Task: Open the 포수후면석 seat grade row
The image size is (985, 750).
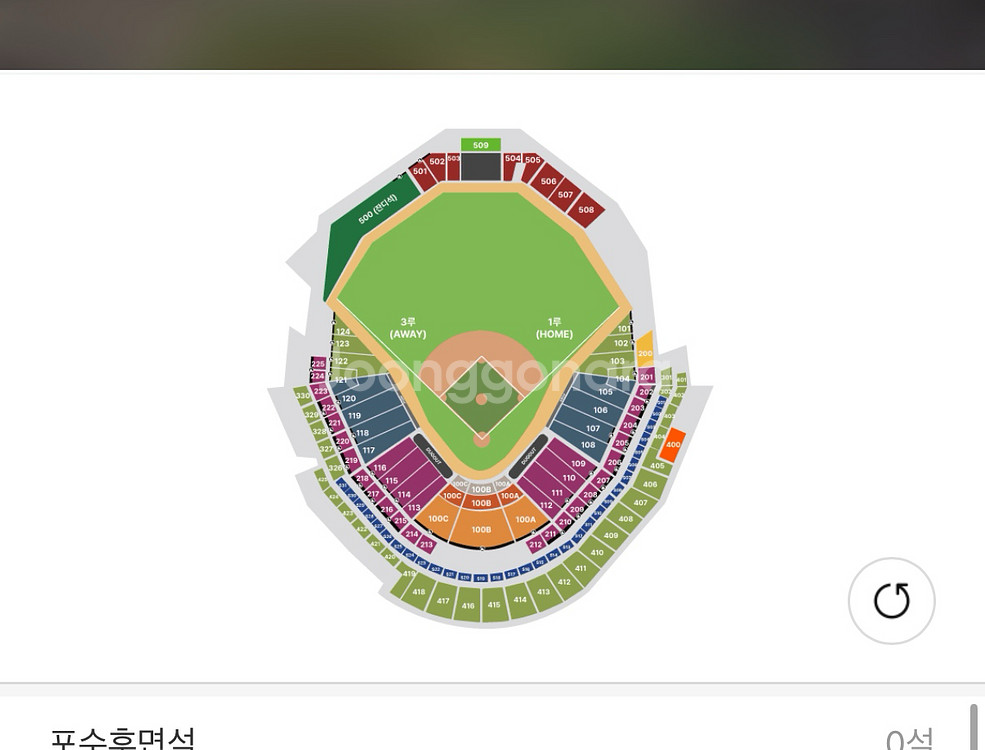Action: tap(491, 735)
